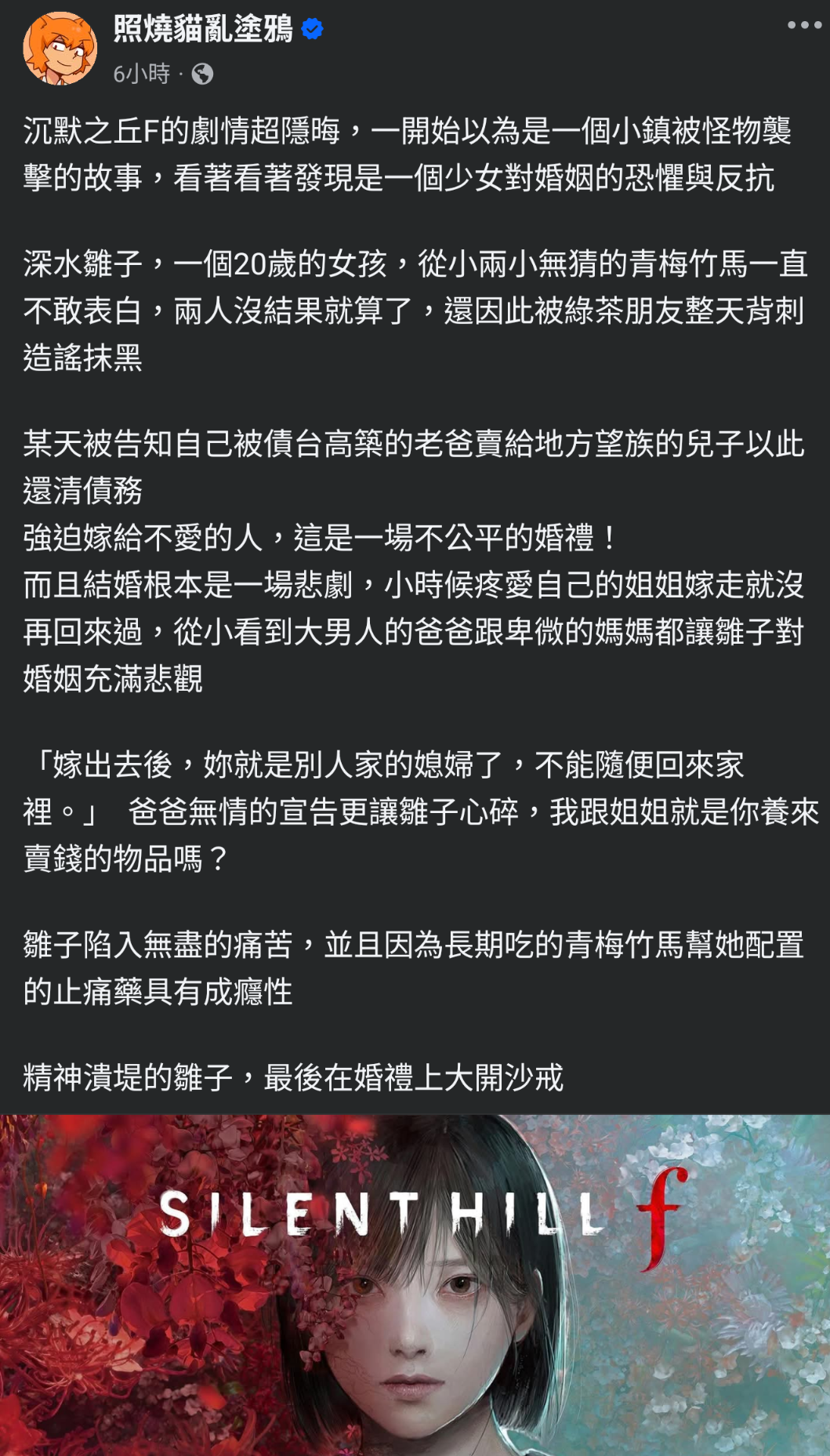Tap the public audience globe icon
This screenshot has height=1456, width=830.
coord(202,74)
